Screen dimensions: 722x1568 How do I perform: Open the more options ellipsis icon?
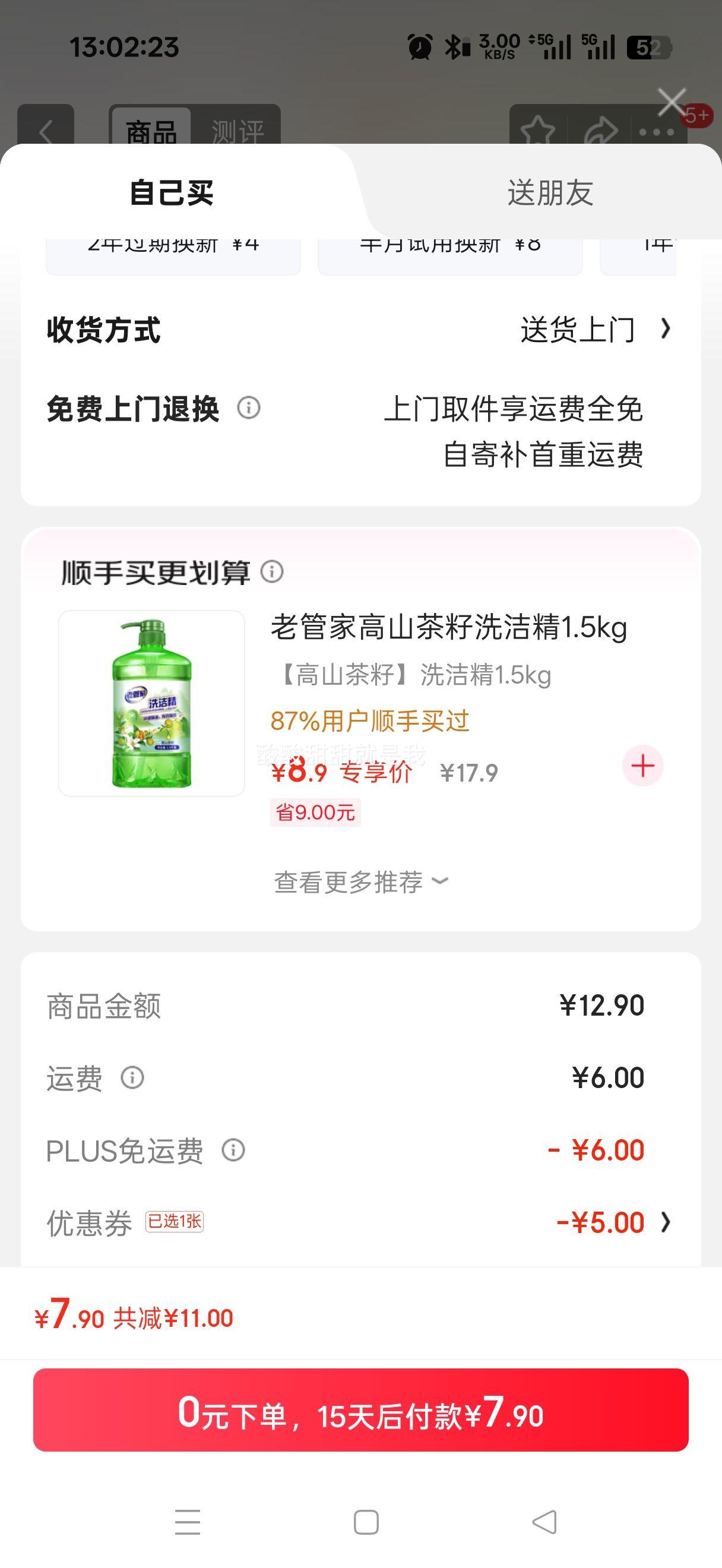[x=656, y=131]
